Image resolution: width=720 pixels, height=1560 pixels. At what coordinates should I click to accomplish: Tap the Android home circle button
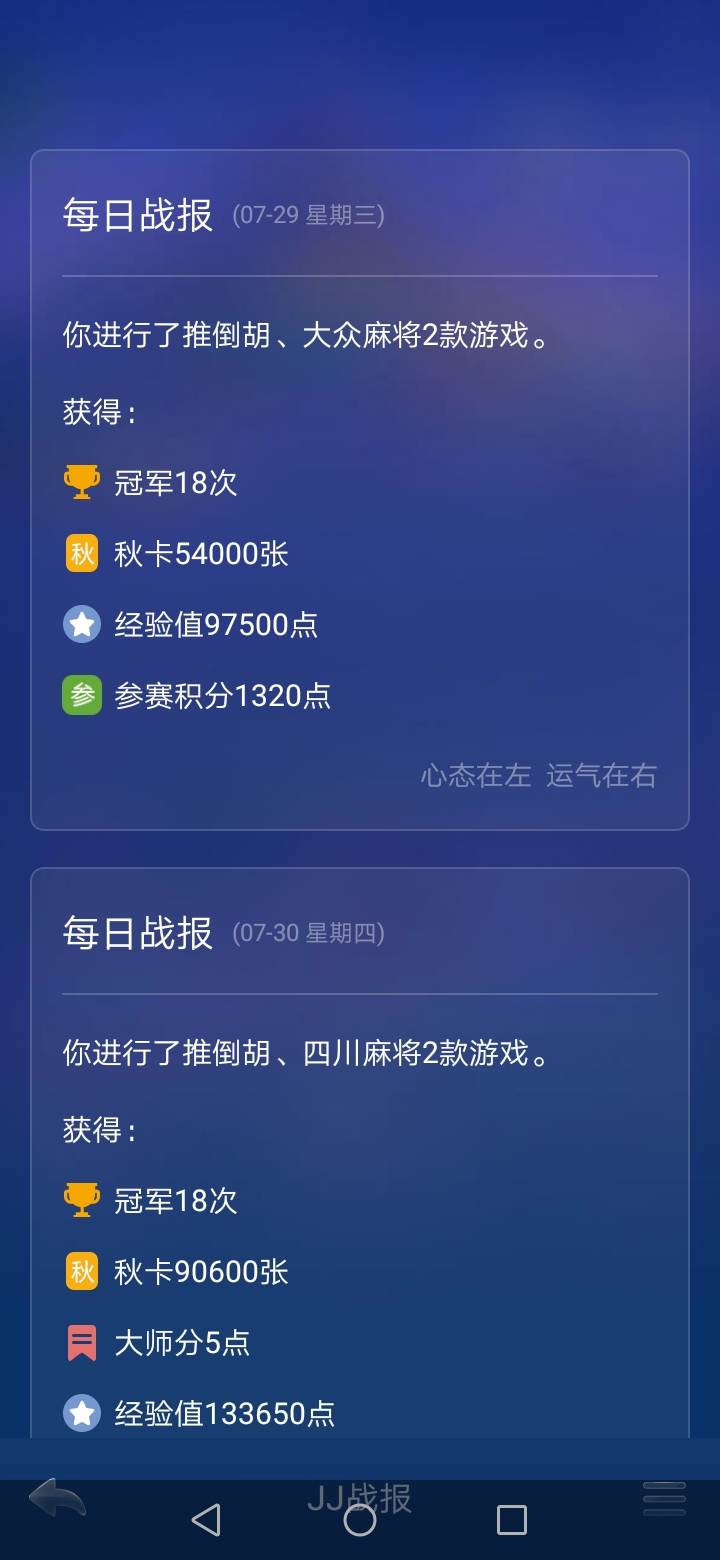pos(360,1518)
